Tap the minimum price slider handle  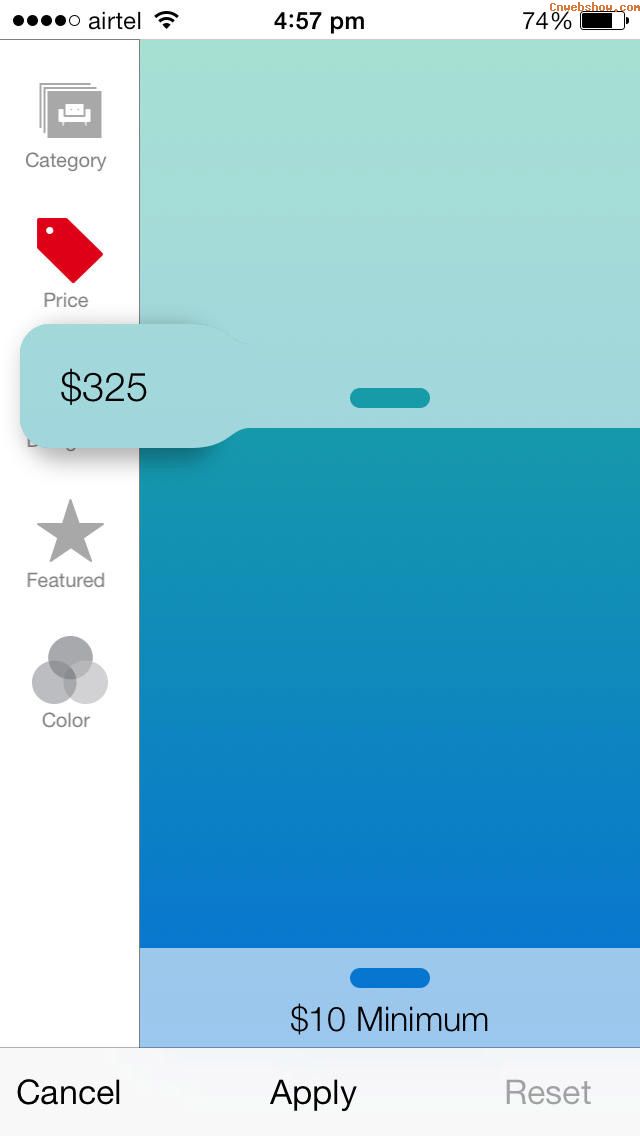pos(390,978)
